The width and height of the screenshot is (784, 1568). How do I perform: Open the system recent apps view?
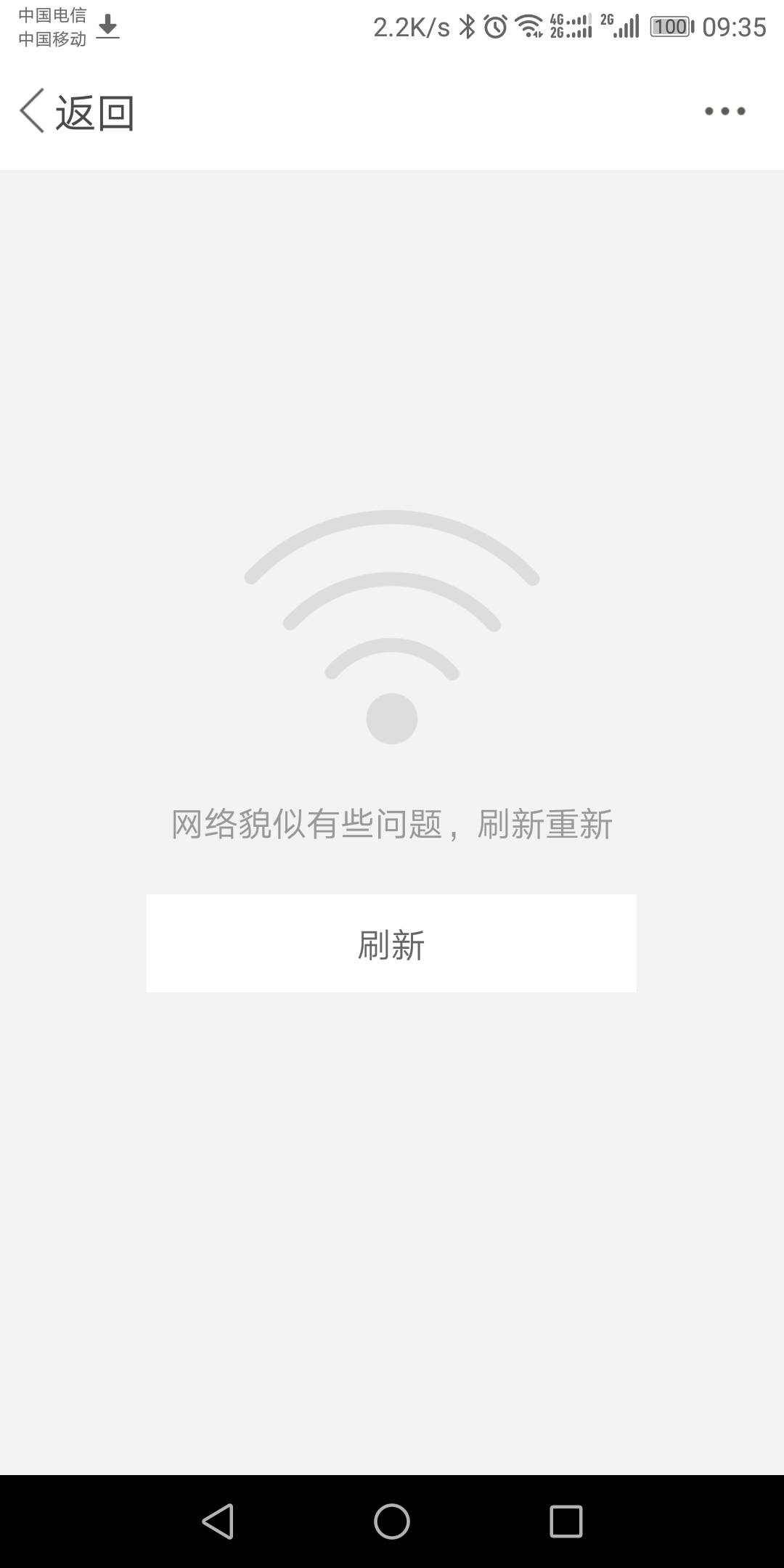click(x=565, y=1521)
